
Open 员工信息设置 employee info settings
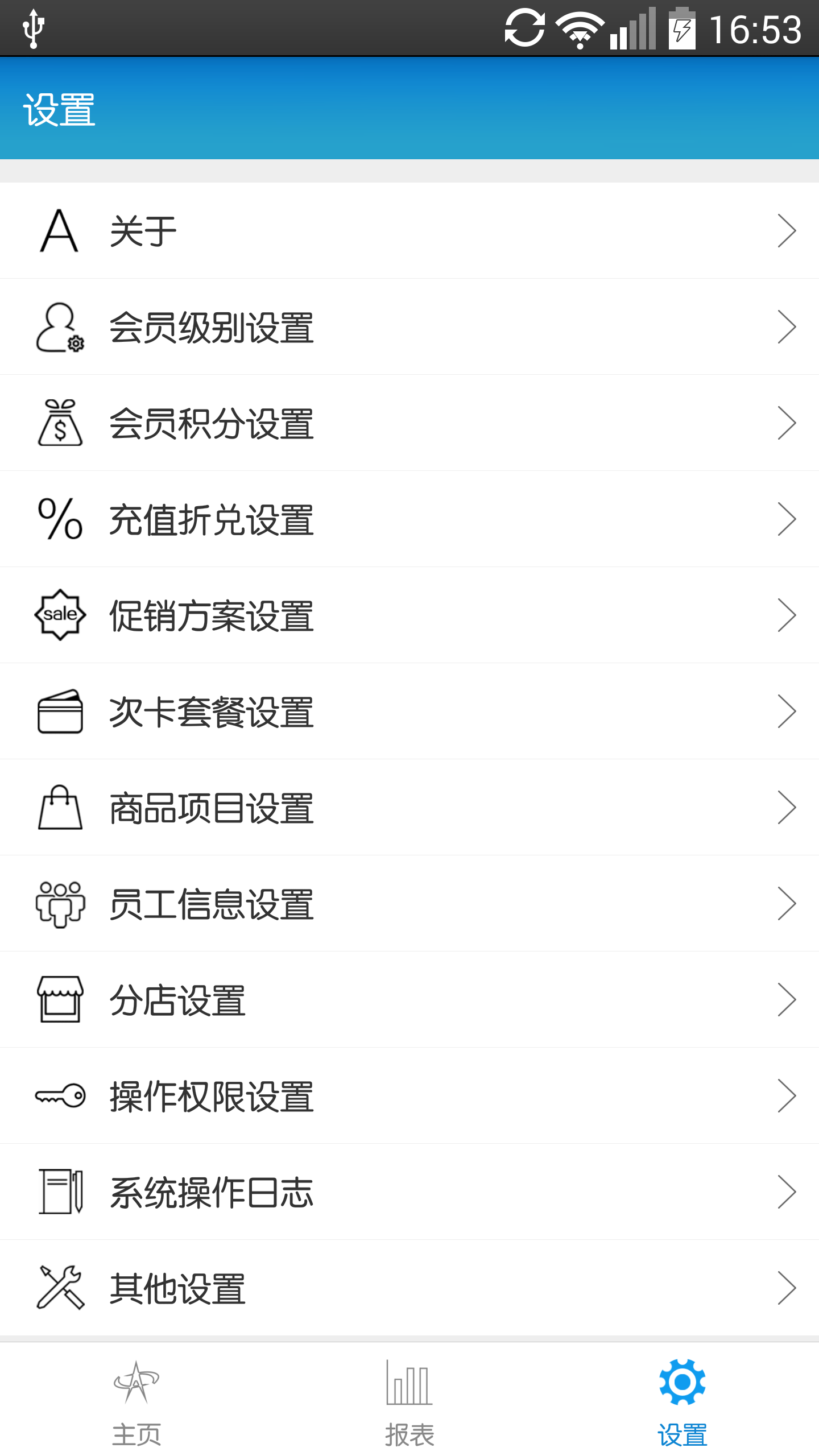point(409,904)
